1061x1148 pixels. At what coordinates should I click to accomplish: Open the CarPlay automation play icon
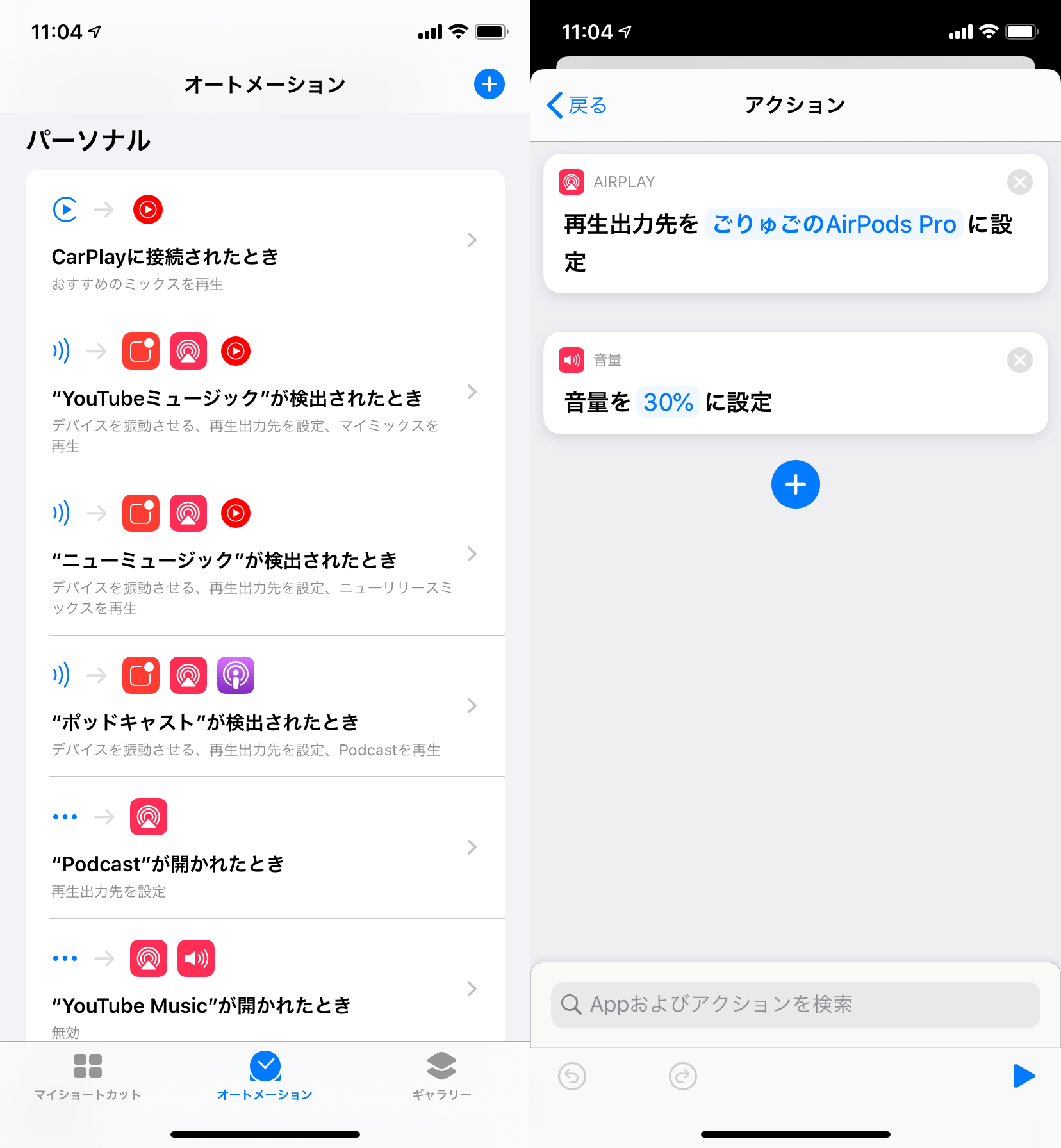[64, 209]
